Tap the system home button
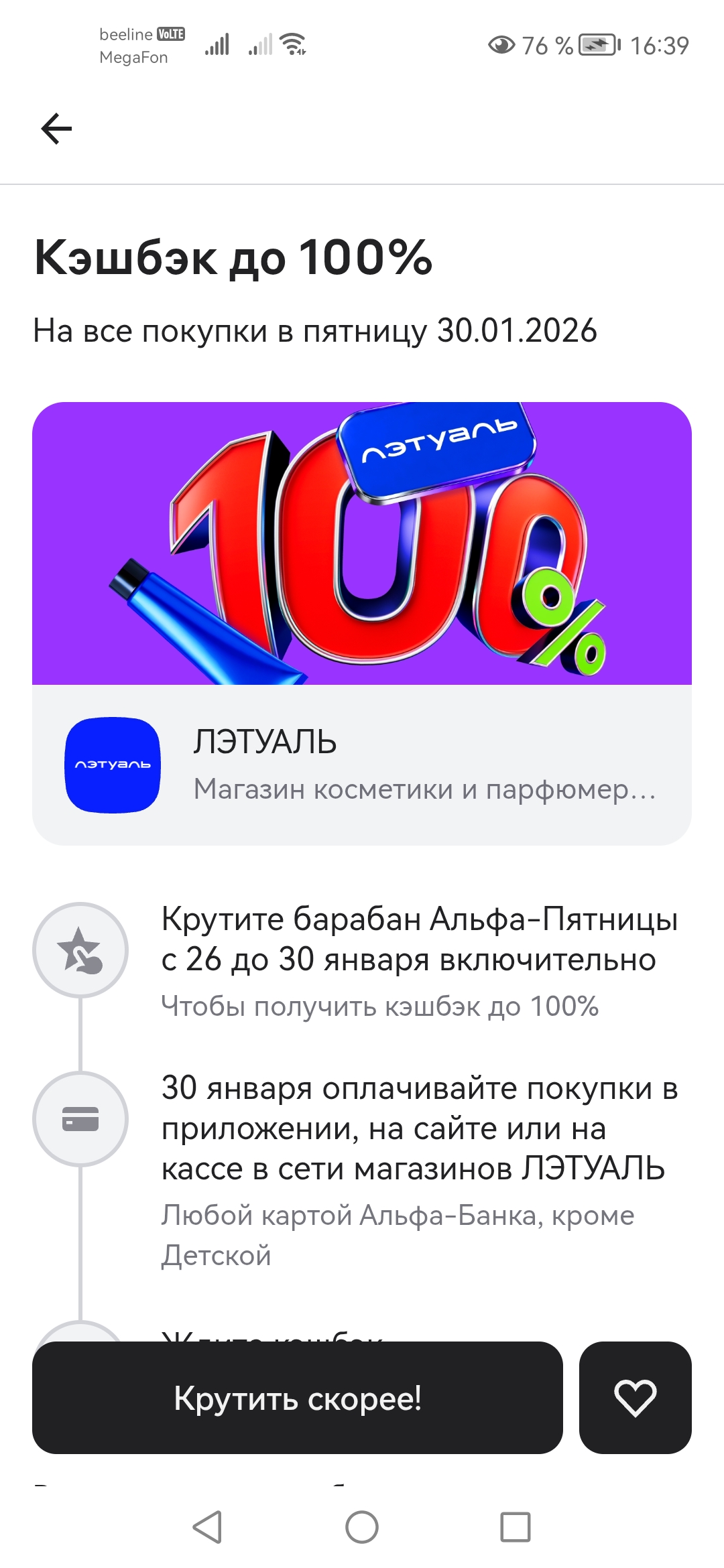 [362, 1527]
